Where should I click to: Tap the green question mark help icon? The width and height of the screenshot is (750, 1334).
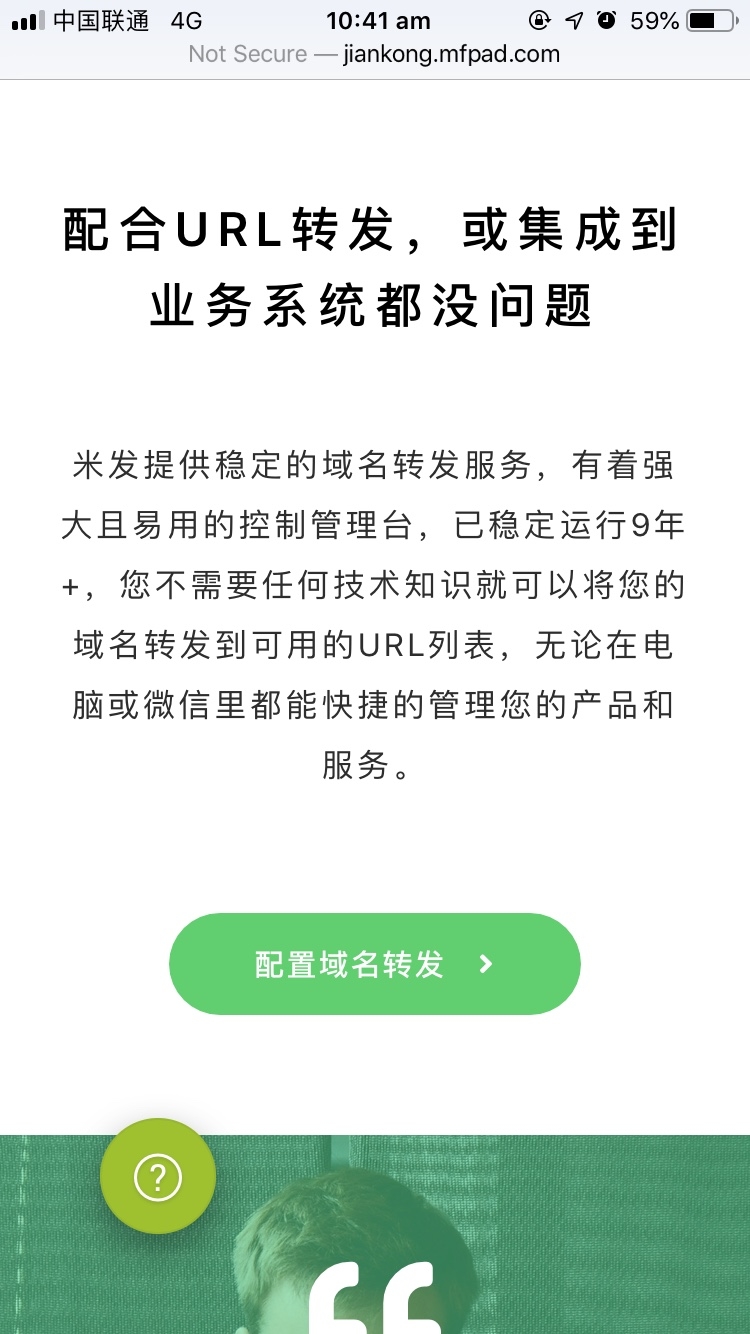click(x=158, y=1176)
